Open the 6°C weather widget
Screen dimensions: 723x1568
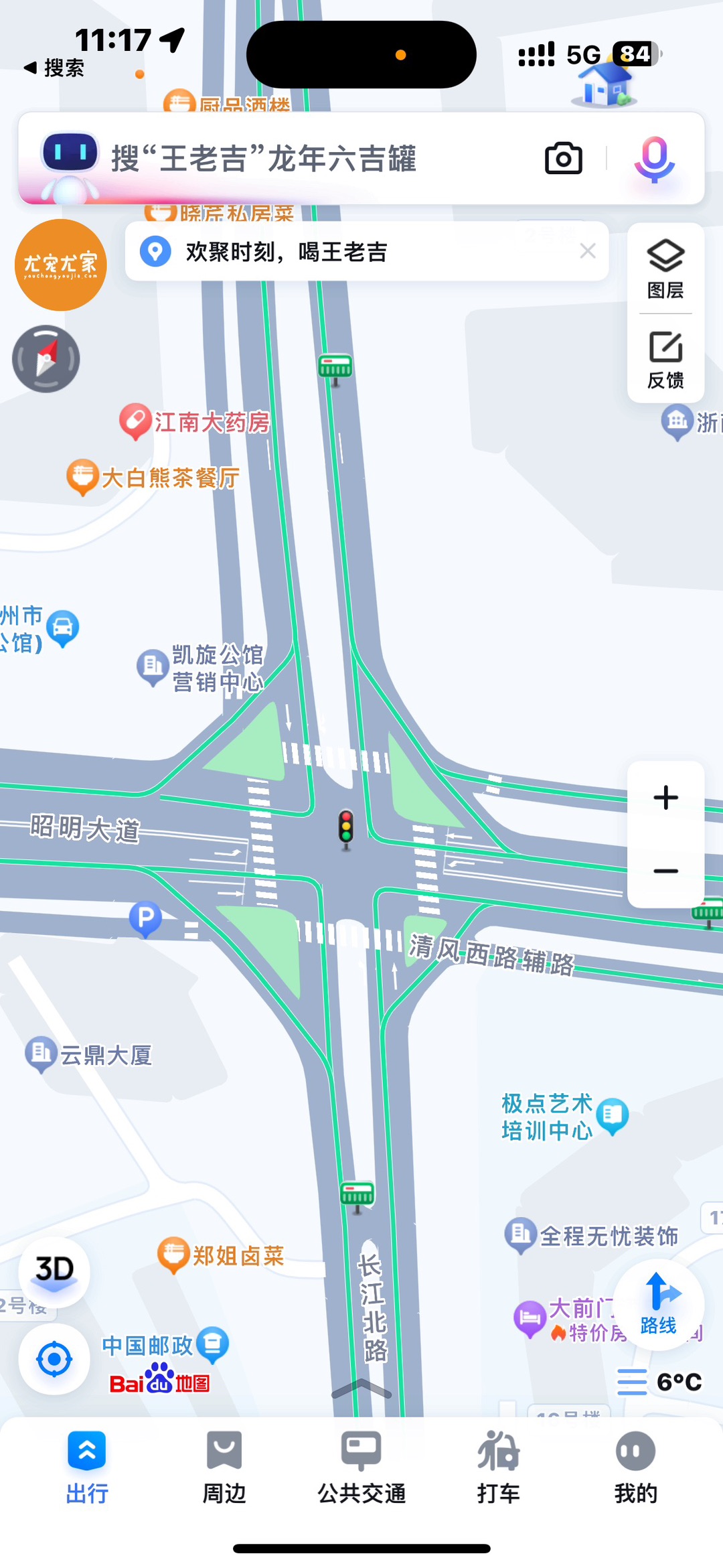(x=660, y=1382)
